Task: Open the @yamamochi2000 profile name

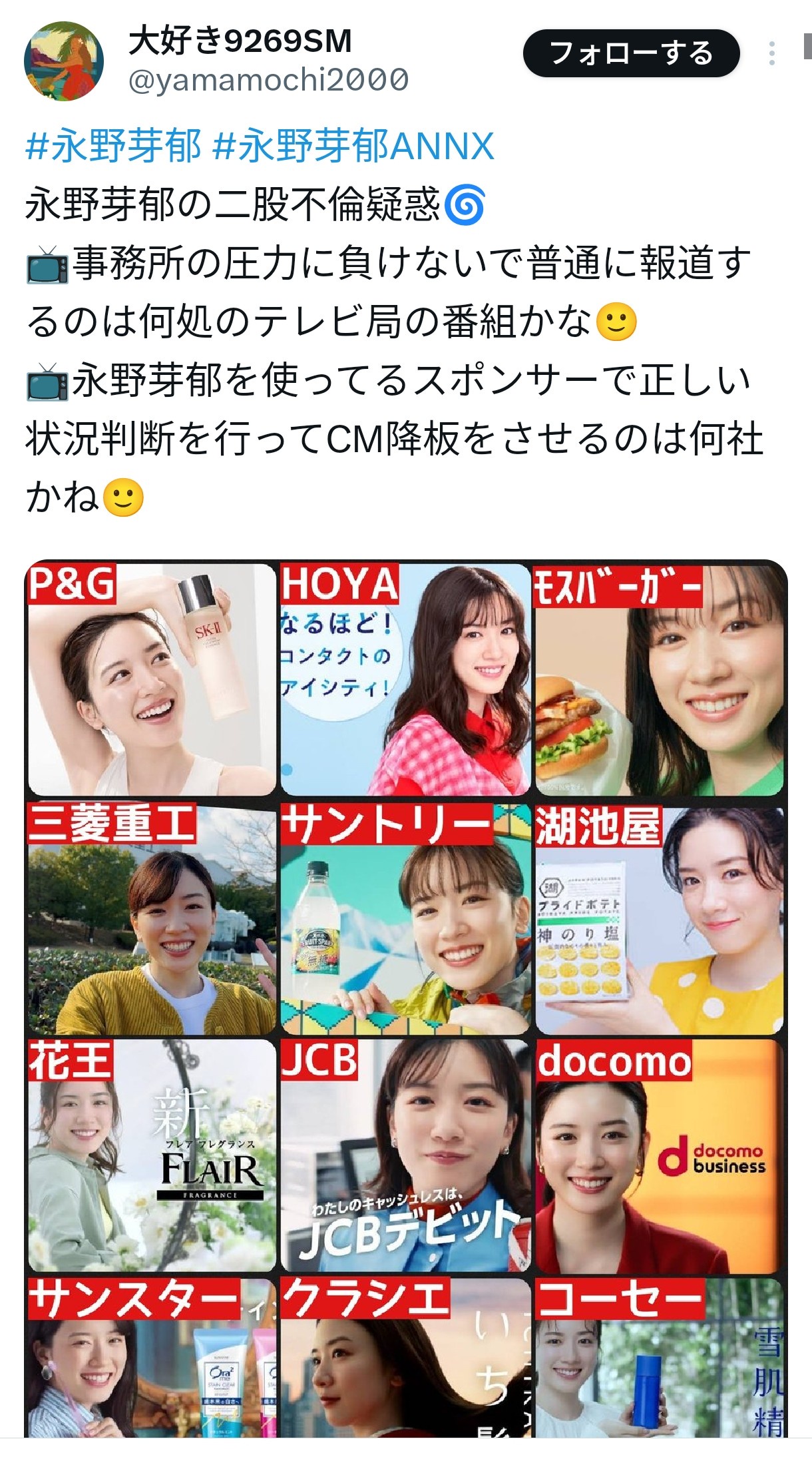Action: 268,80
